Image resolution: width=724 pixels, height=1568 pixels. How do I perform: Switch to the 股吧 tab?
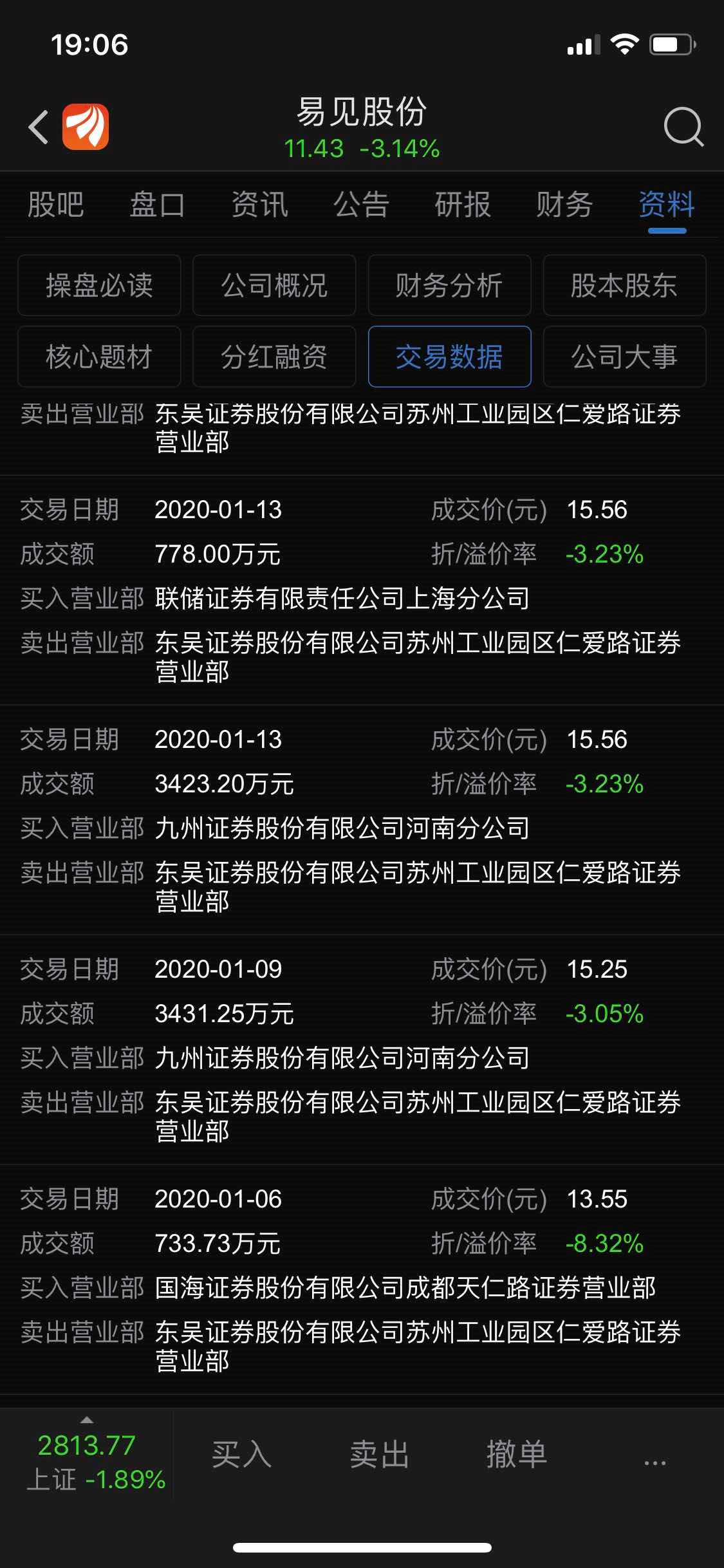pos(56,205)
